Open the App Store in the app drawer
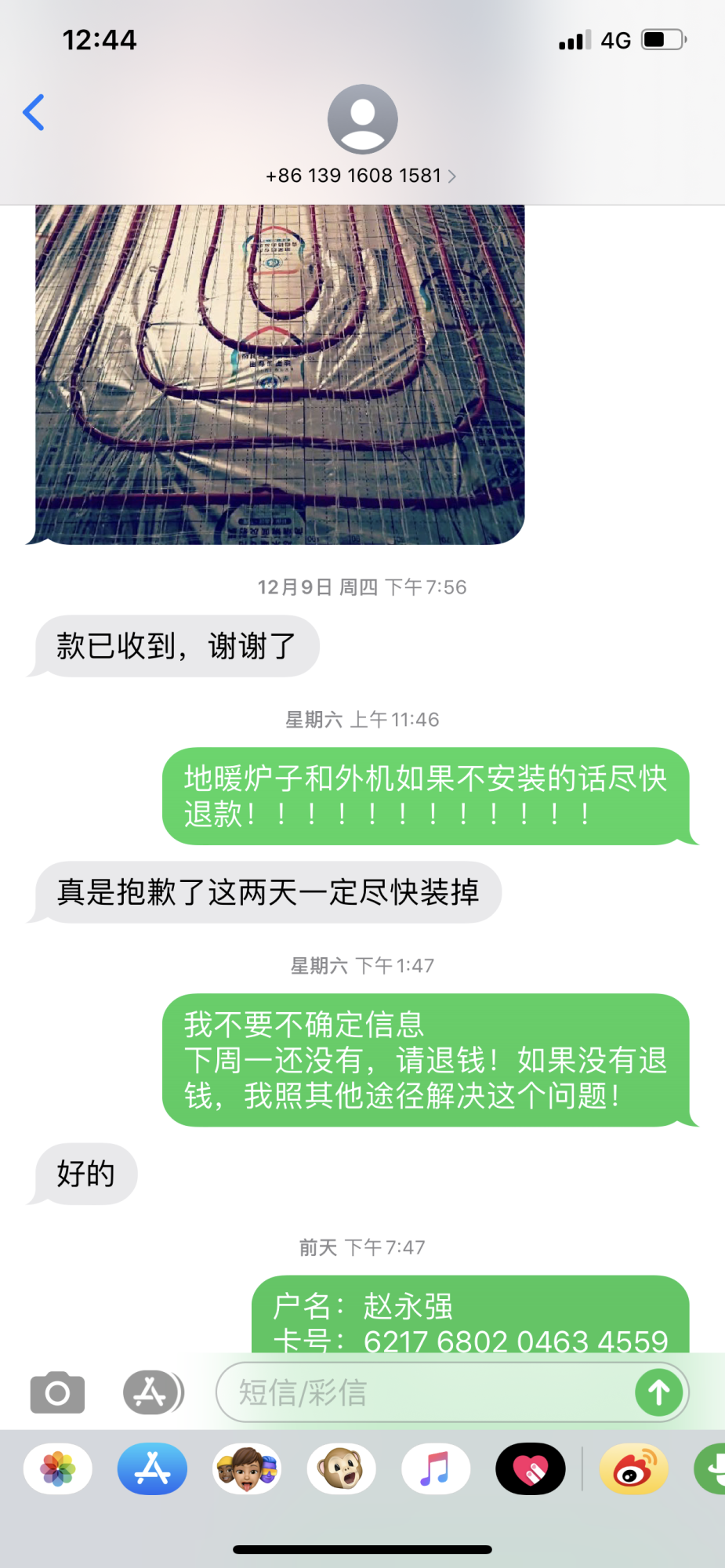 pyautogui.click(x=152, y=1468)
